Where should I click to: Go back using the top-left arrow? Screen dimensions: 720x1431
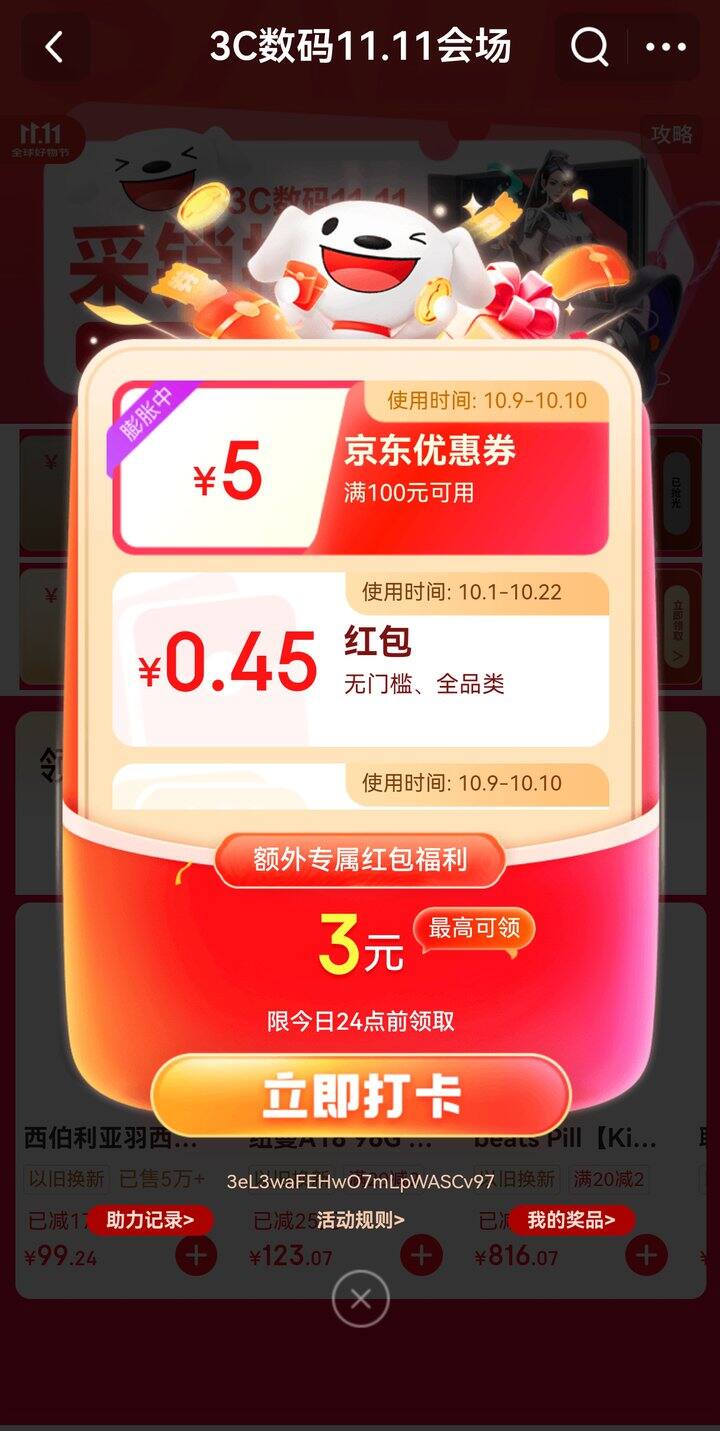(x=54, y=47)
